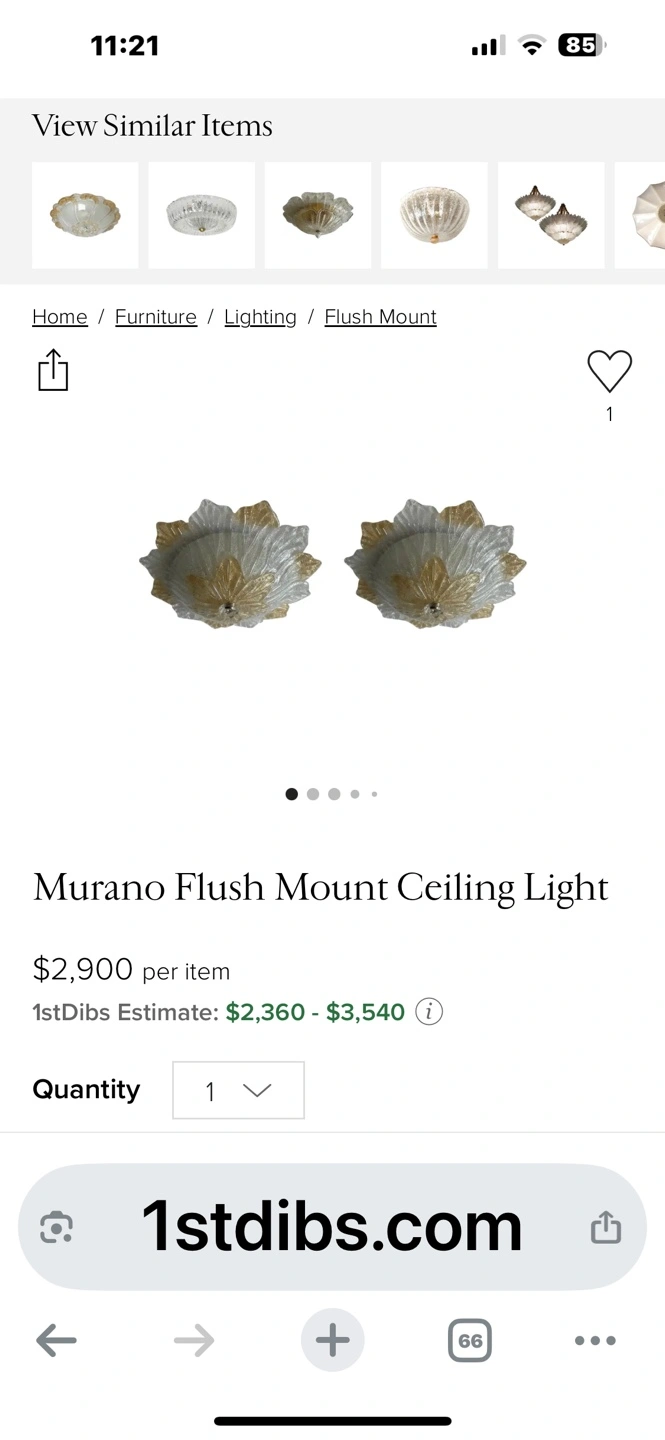Go to the Furniture breadcrumb

[156, 317]
